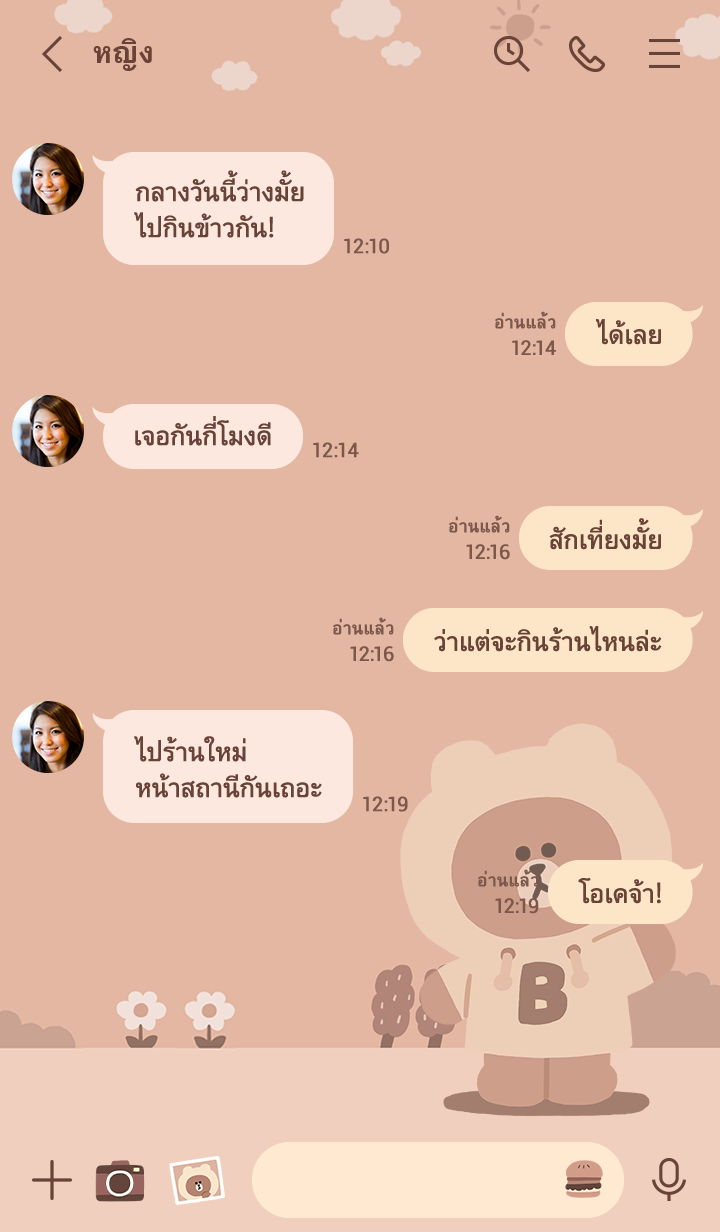The width and height of the screenshot is (720, 1232).
Task: Open the sticker picker burger icon
Action: (584, 1180)
